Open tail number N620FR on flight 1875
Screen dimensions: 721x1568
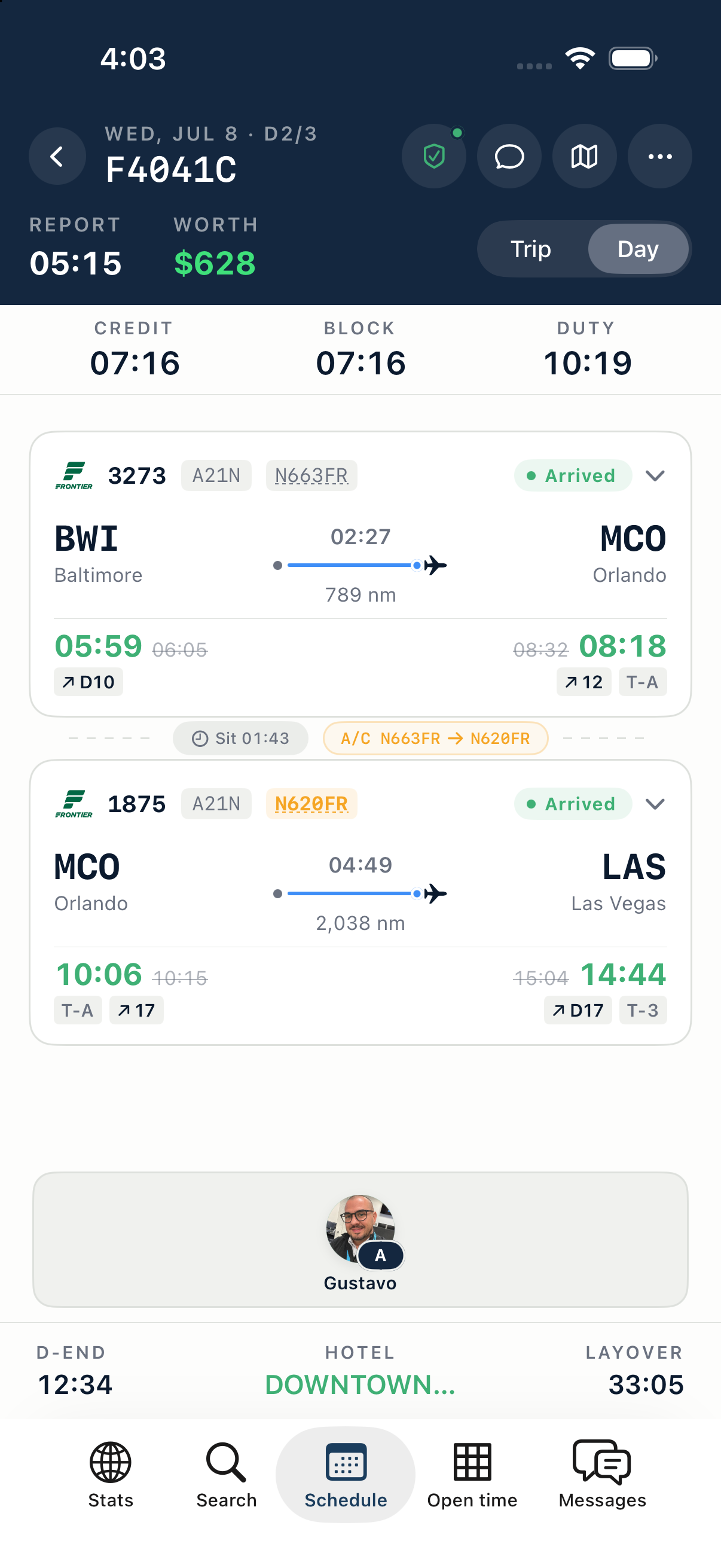[311, 804]
